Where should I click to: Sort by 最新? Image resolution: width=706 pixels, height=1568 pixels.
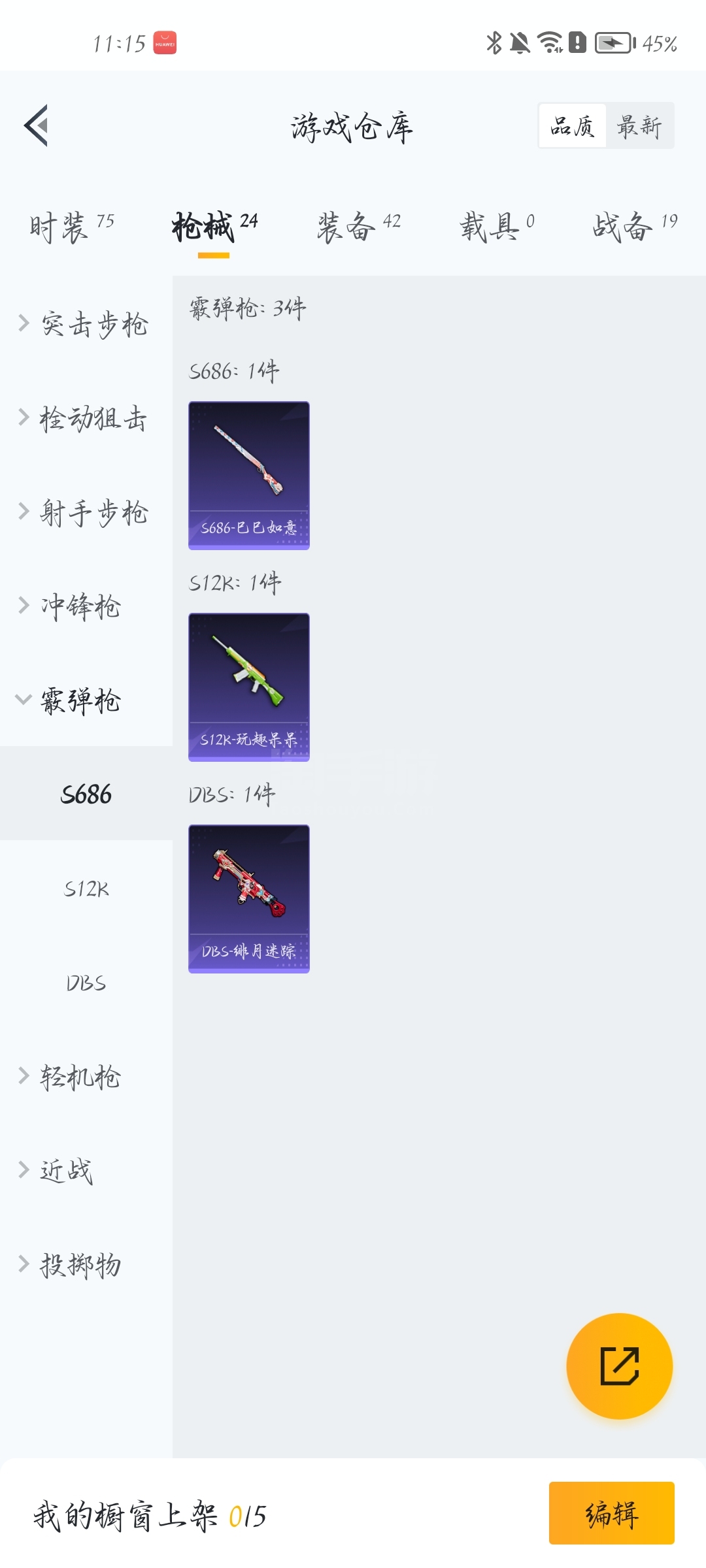click(639, 125)
